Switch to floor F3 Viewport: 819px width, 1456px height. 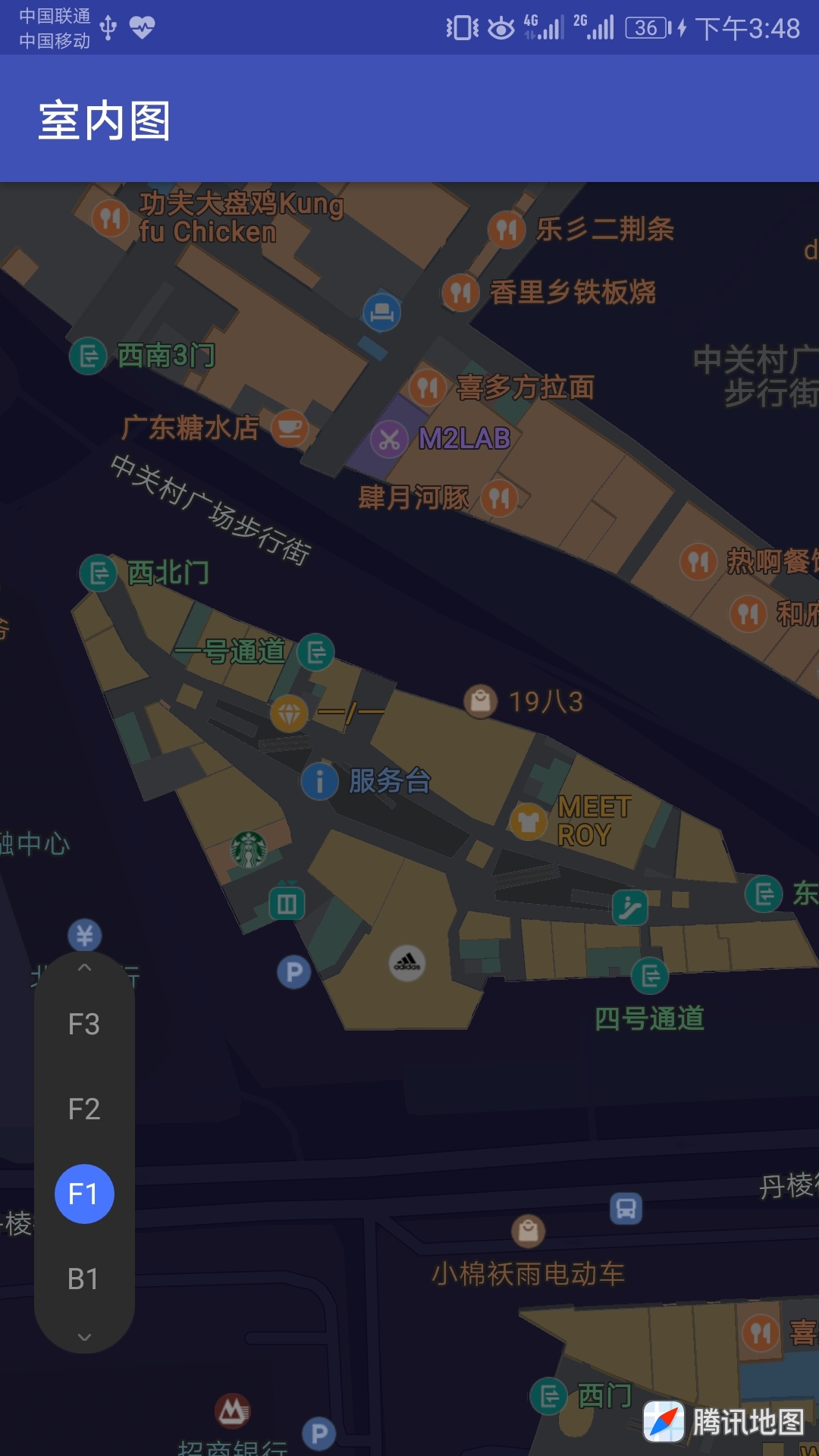click(84, 1025)
